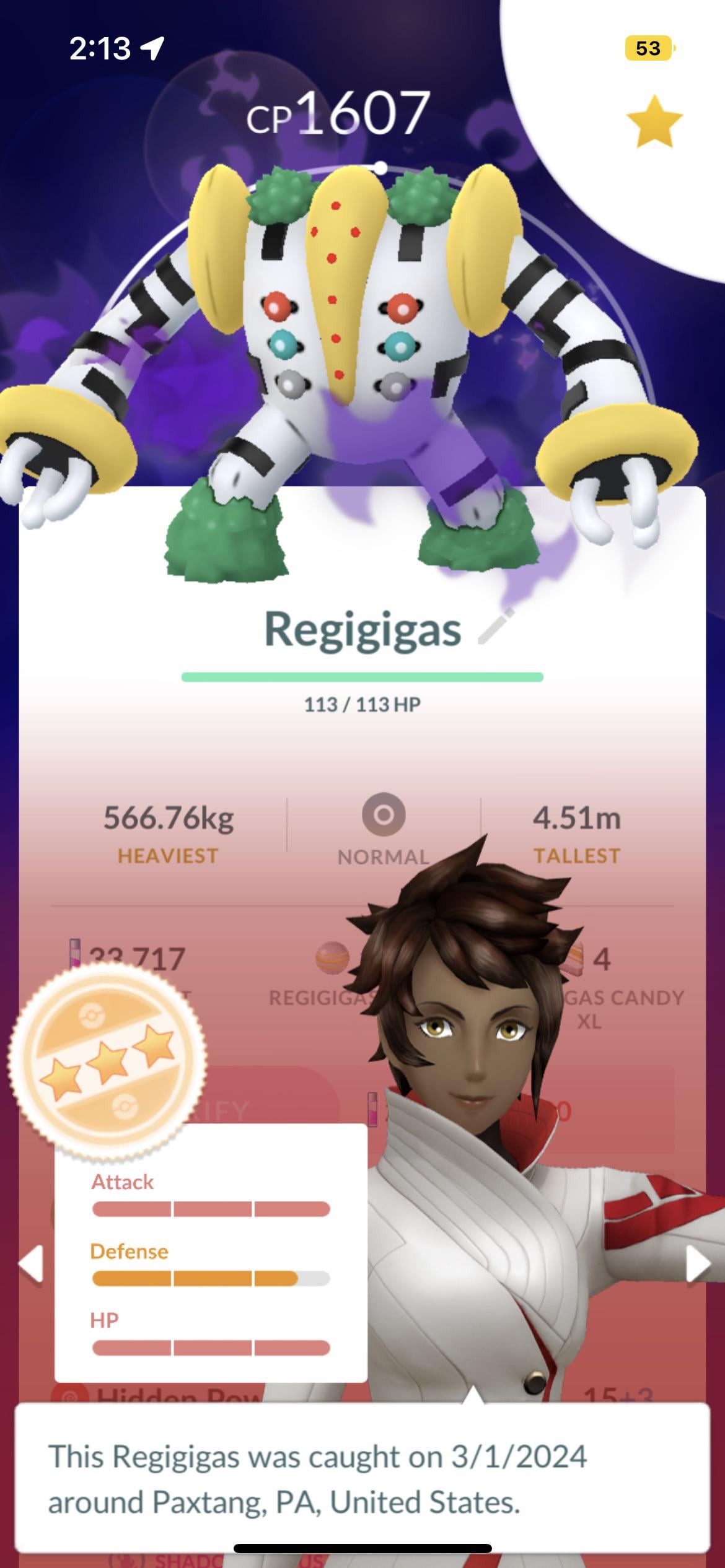Viewport: 725px width, 1568px height.
Task: Go to the previous Pokémon with left arrow
Action: (x=31, y=1263)
